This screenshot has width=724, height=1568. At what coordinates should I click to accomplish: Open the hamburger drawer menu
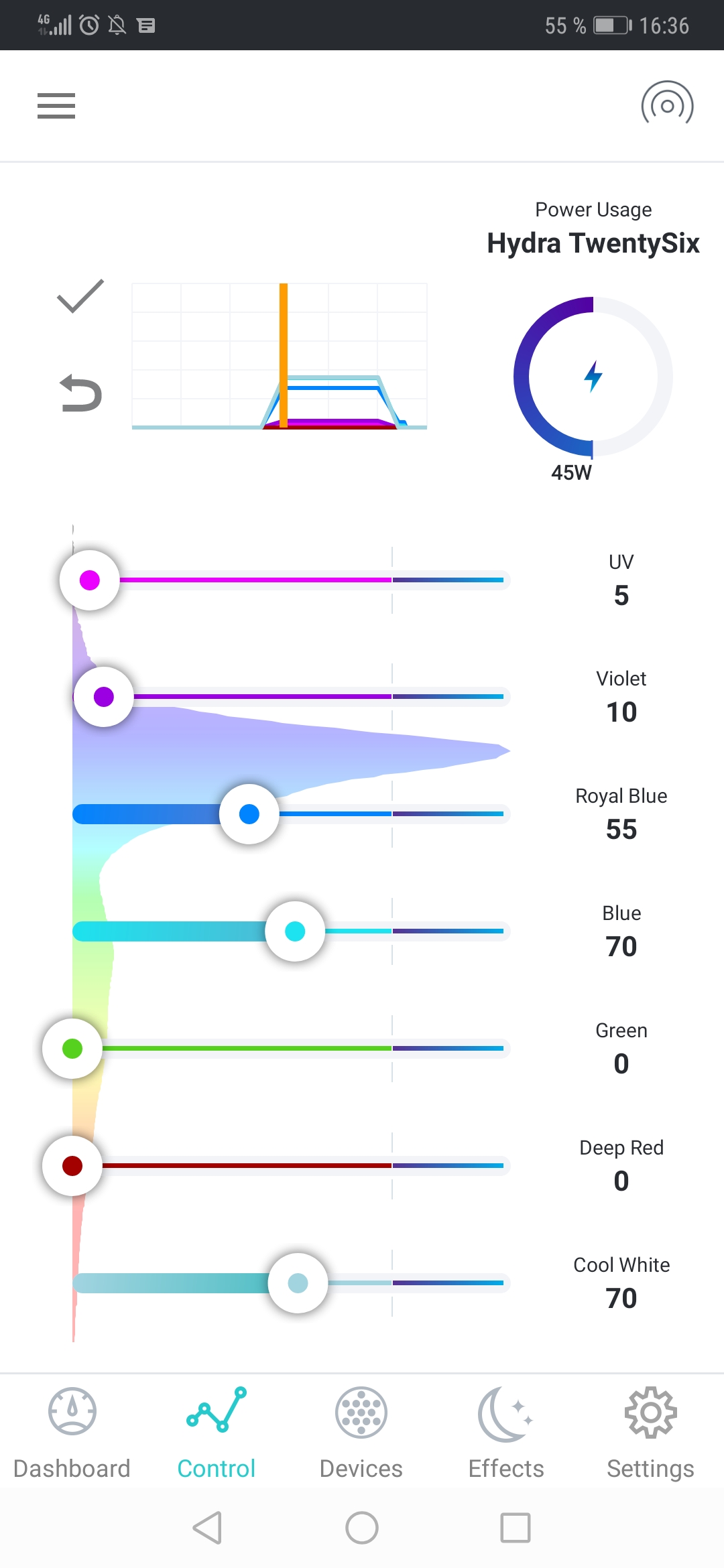pos(56,106)
